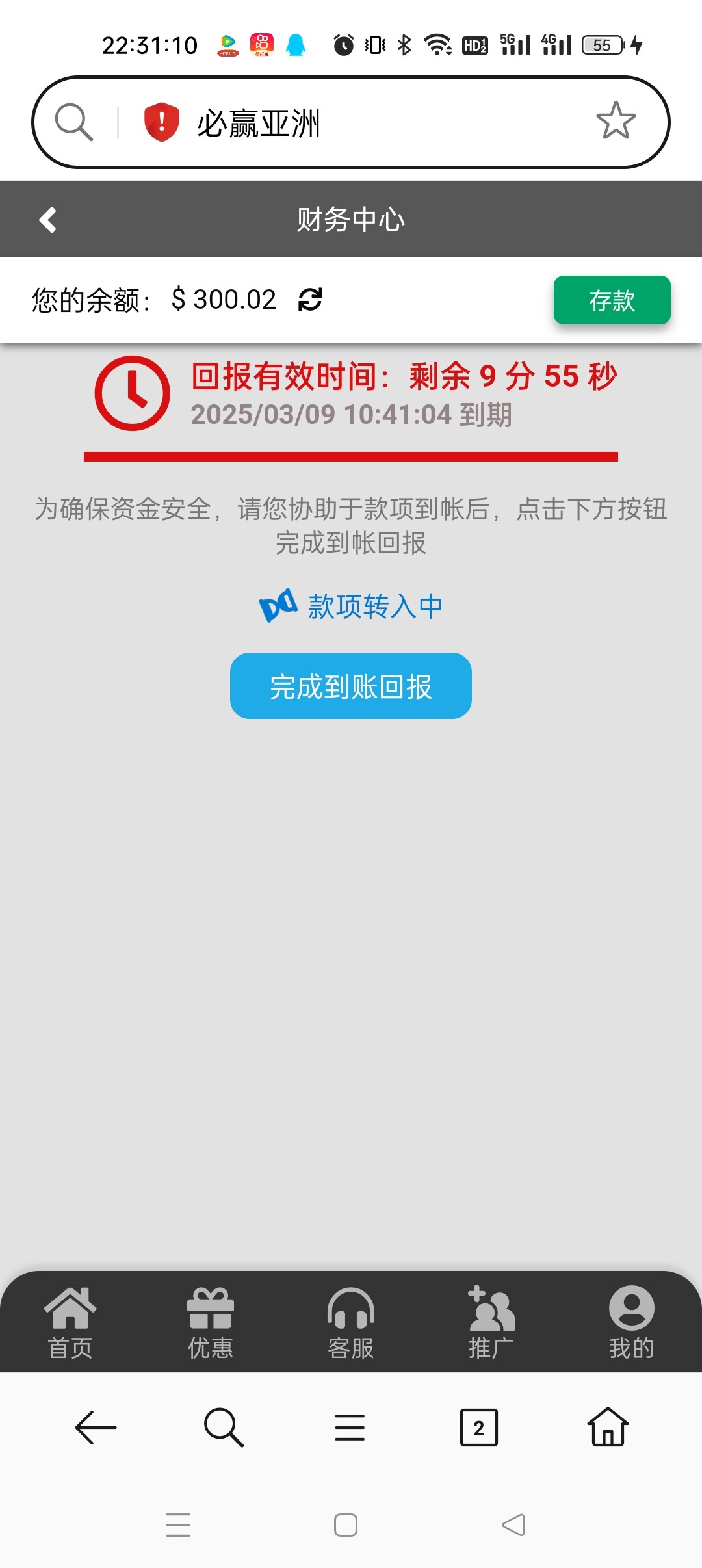Tap the browser back arrow
Image resolution: width=702 pixels, height=1568 pixels.
click(96, 1428)
